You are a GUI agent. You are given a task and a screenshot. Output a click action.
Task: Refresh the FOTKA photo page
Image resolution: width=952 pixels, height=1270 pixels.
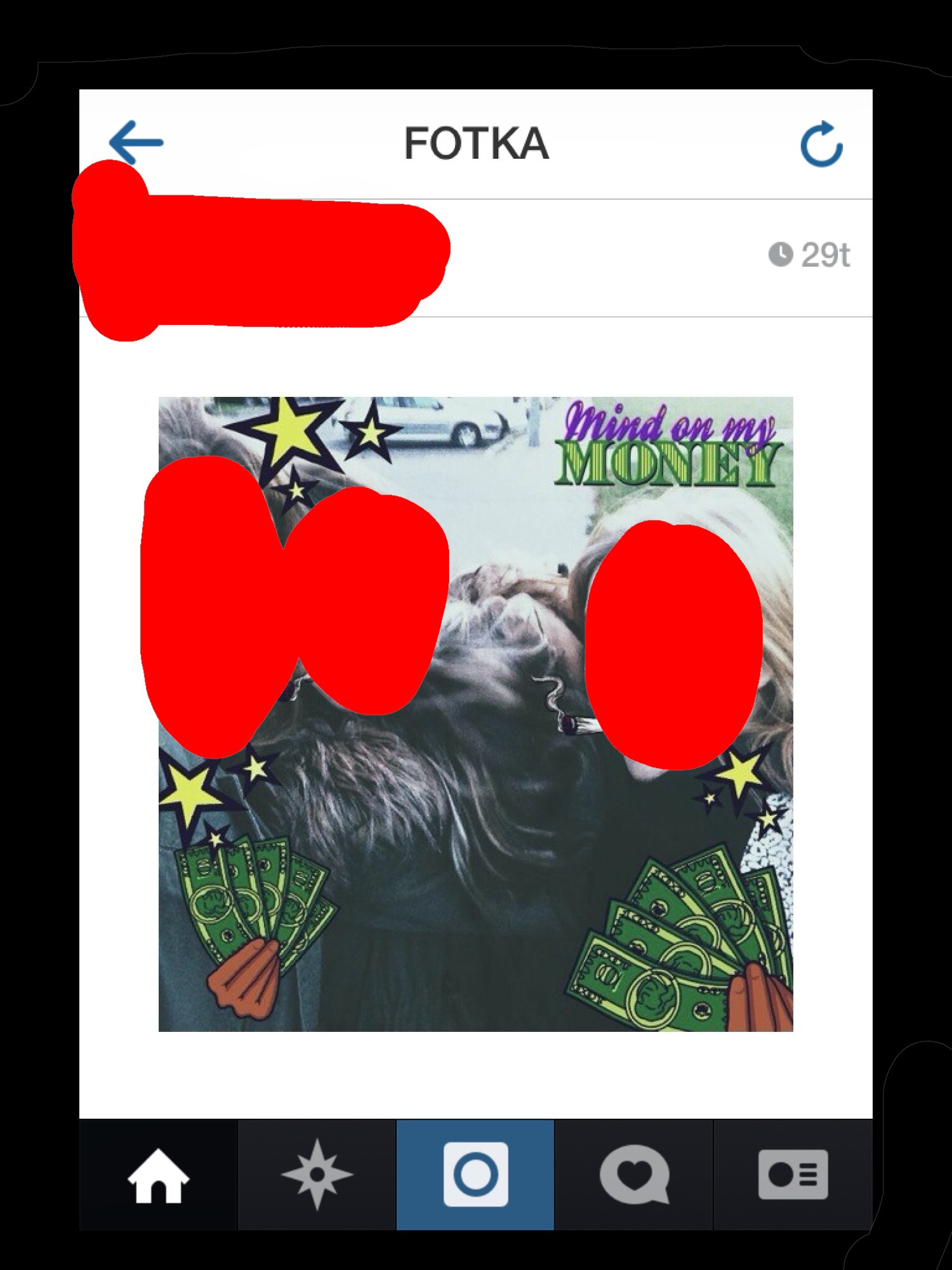click(x=821, y=144)
